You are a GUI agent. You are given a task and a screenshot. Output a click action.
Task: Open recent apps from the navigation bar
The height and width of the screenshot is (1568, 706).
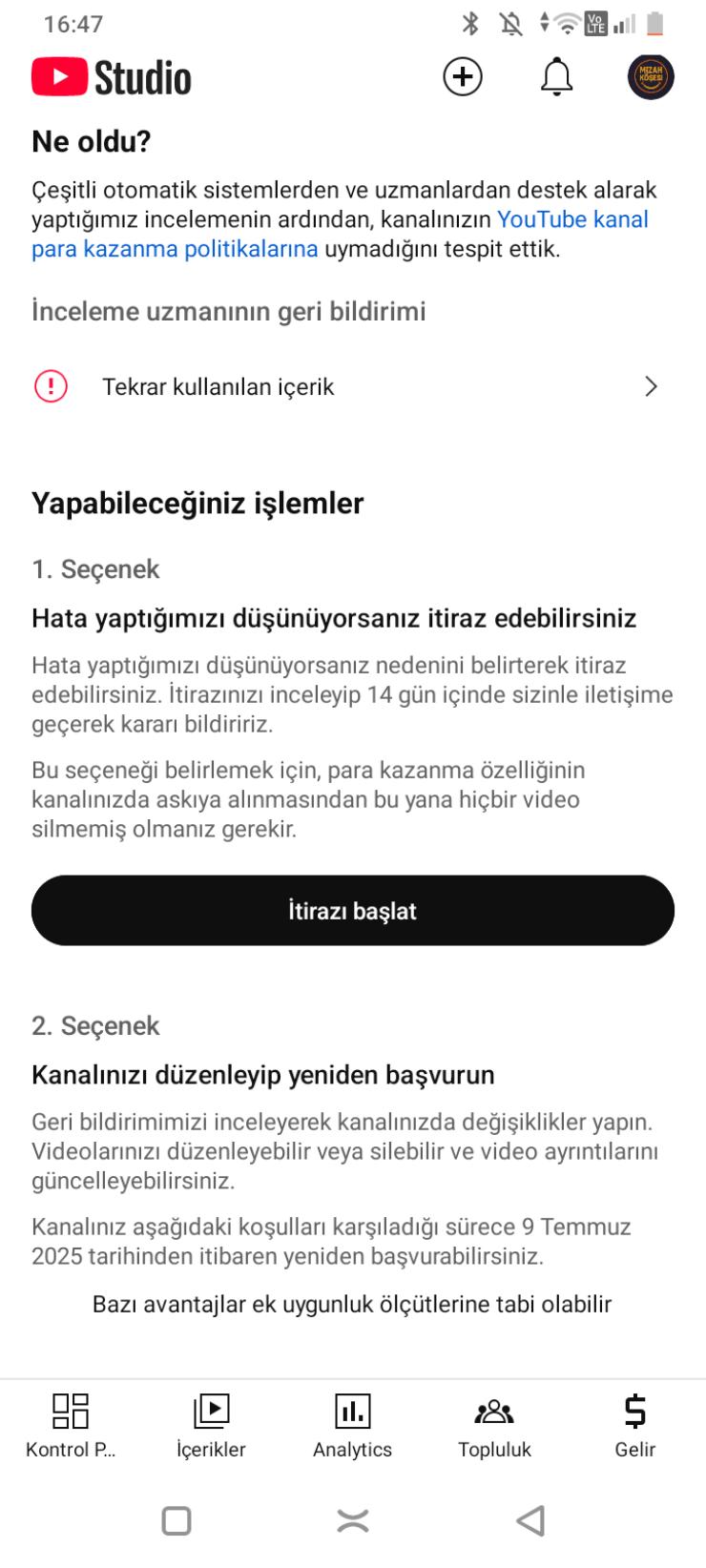pos(176,1520)
